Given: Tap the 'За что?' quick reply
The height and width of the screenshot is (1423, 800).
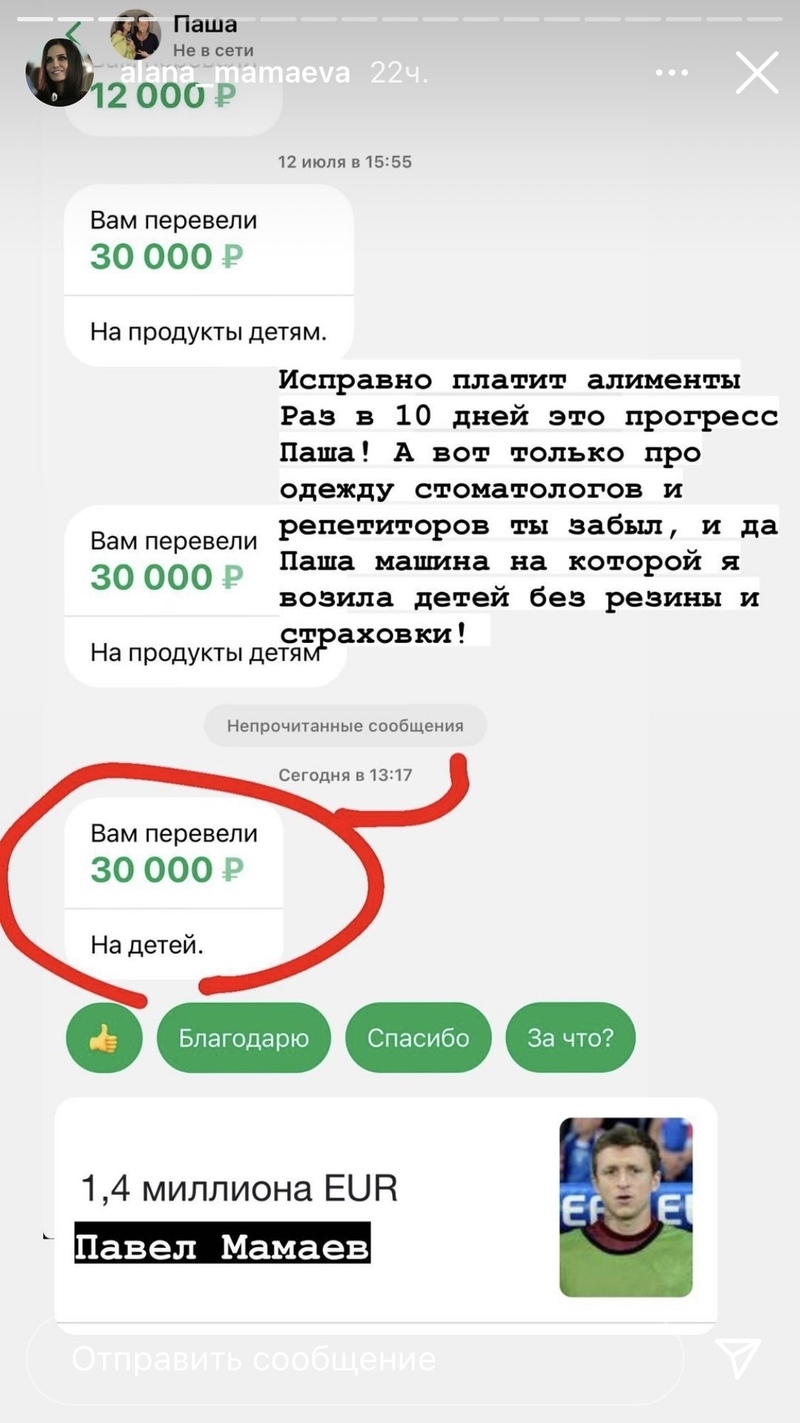Looking at the screenshot, I should [569, 1038].
